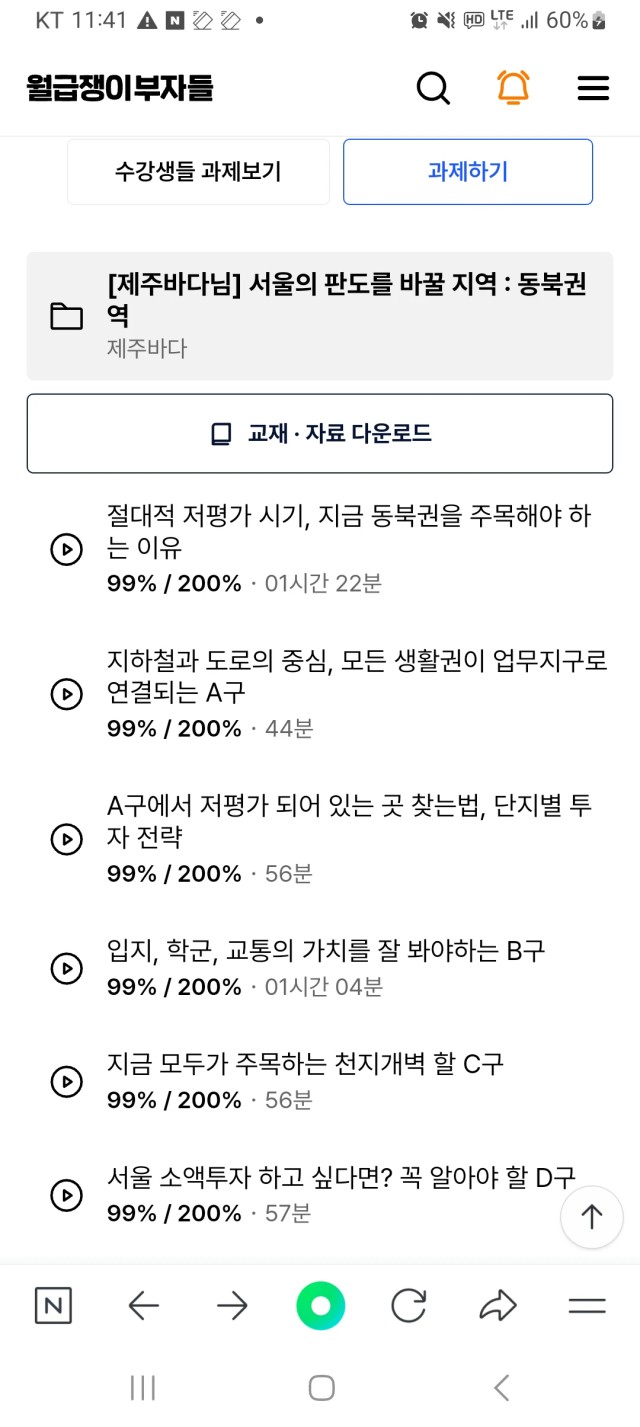Screen dimensions: 640x1427
Task: Open the 제주바다님 동북권역 course folder
Action: tap(320, 316)
